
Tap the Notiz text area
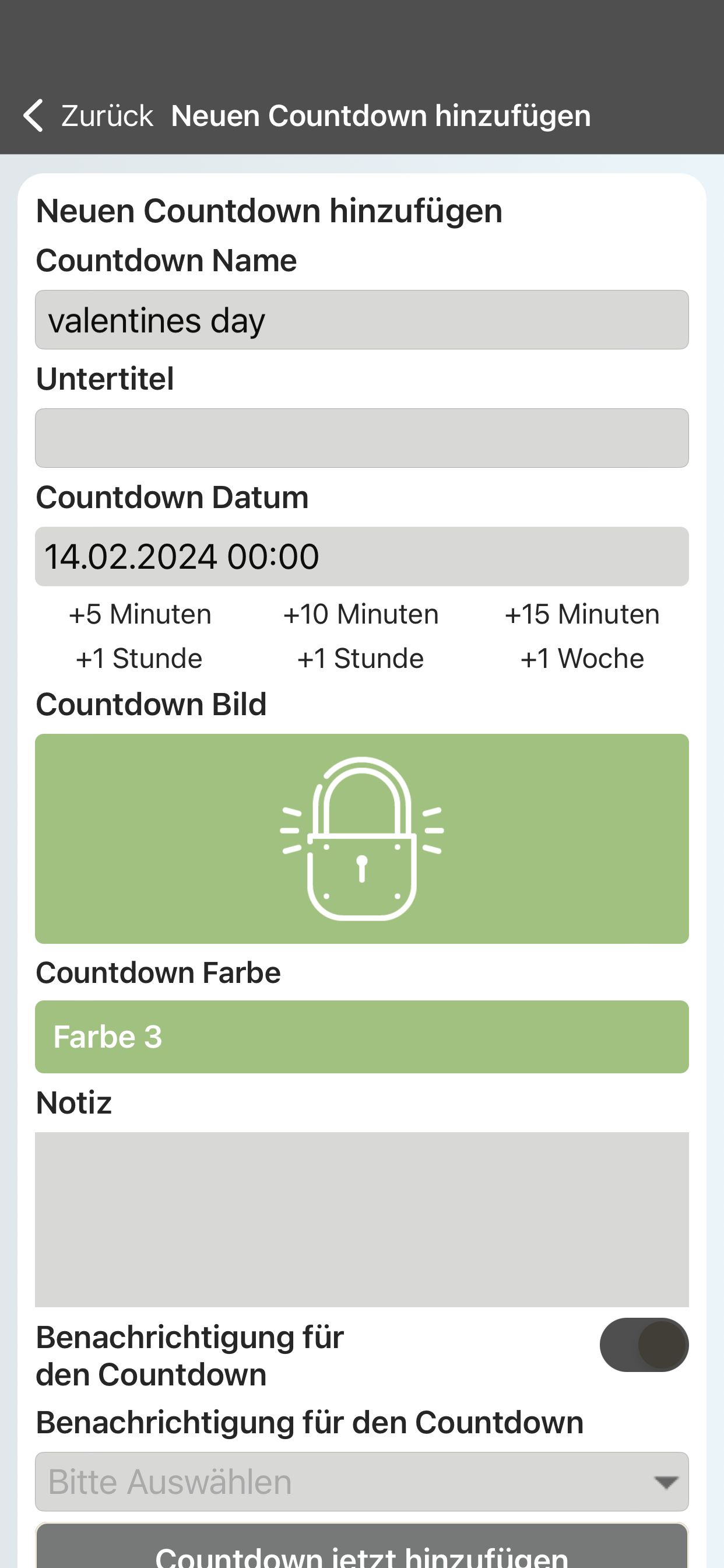(362, 1219)
